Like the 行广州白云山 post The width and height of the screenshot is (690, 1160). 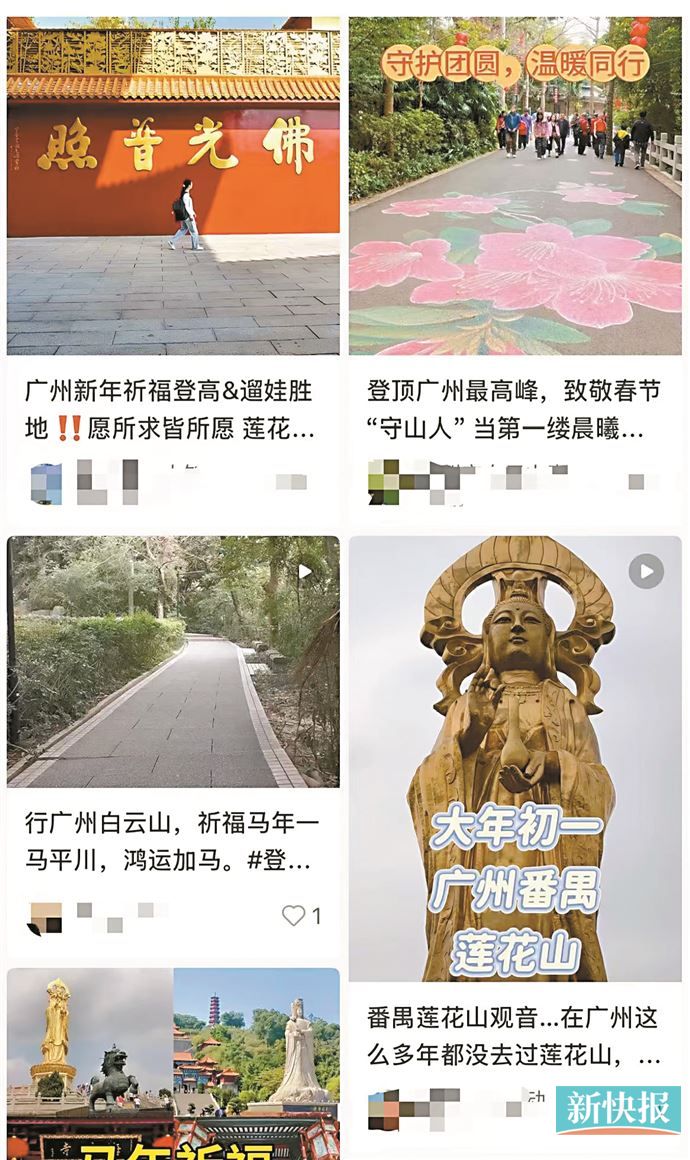pos(293,915)
